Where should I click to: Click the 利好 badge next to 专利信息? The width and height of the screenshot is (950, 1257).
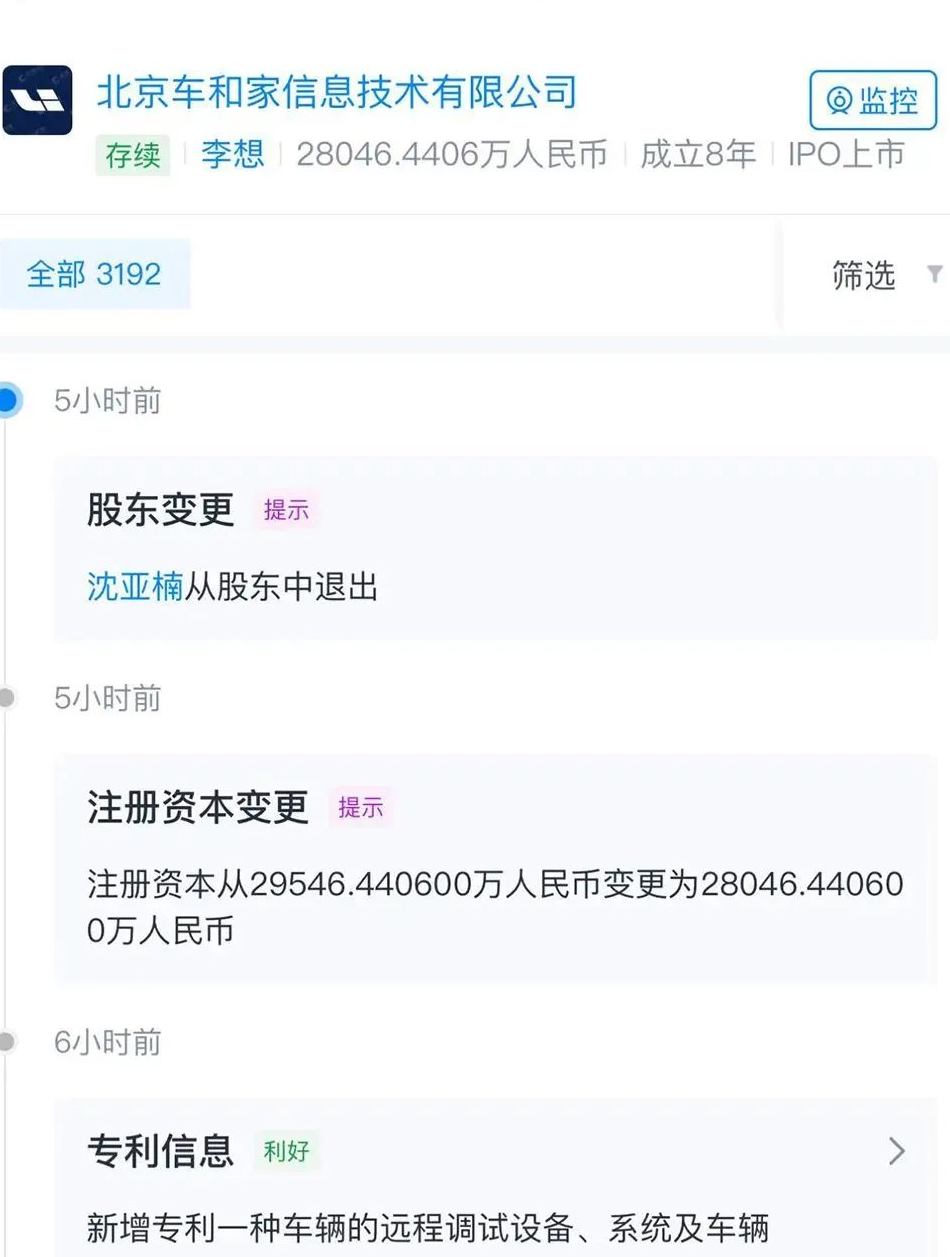pos(284,1151)
